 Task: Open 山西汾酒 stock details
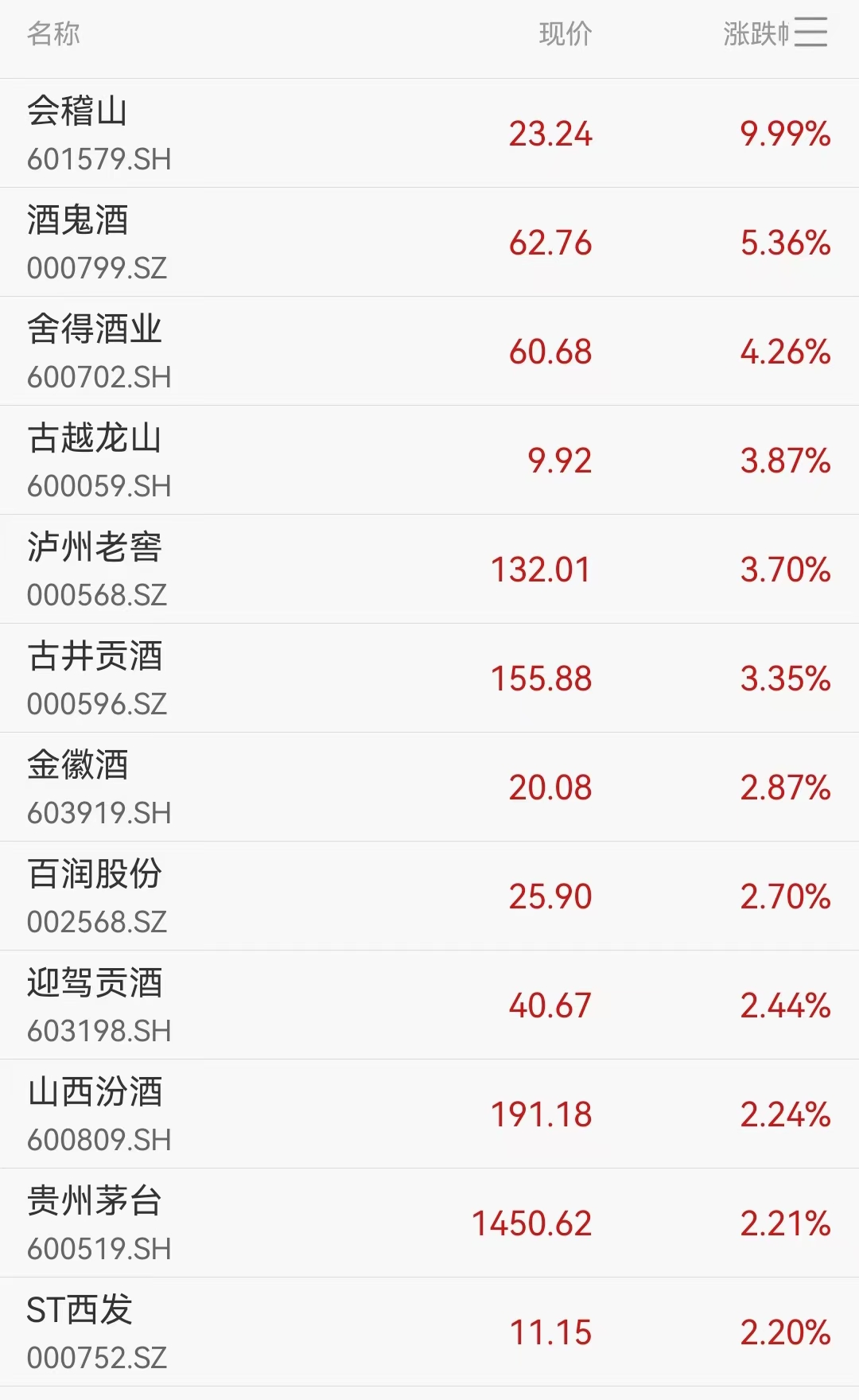coord(318,1113)
